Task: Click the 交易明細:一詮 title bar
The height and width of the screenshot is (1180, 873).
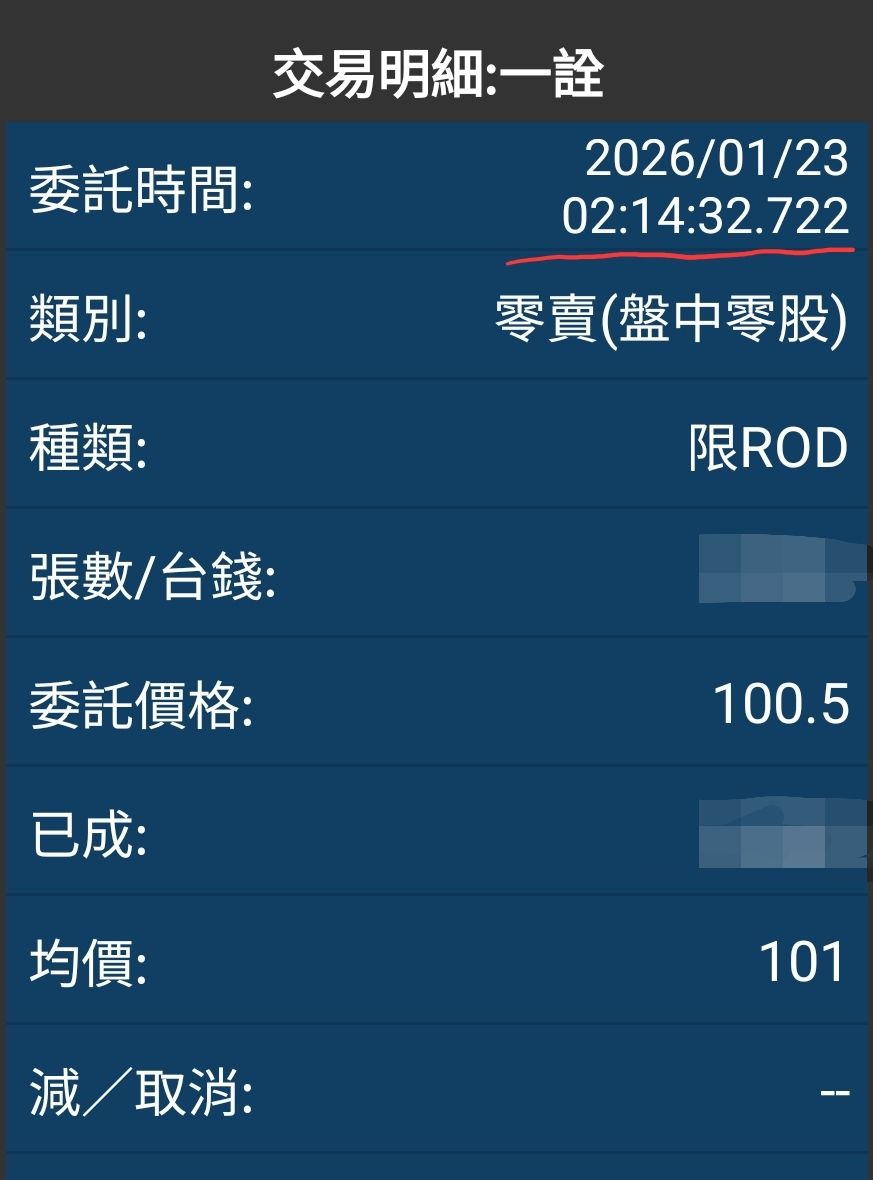Action: click(x=436, y=62)
